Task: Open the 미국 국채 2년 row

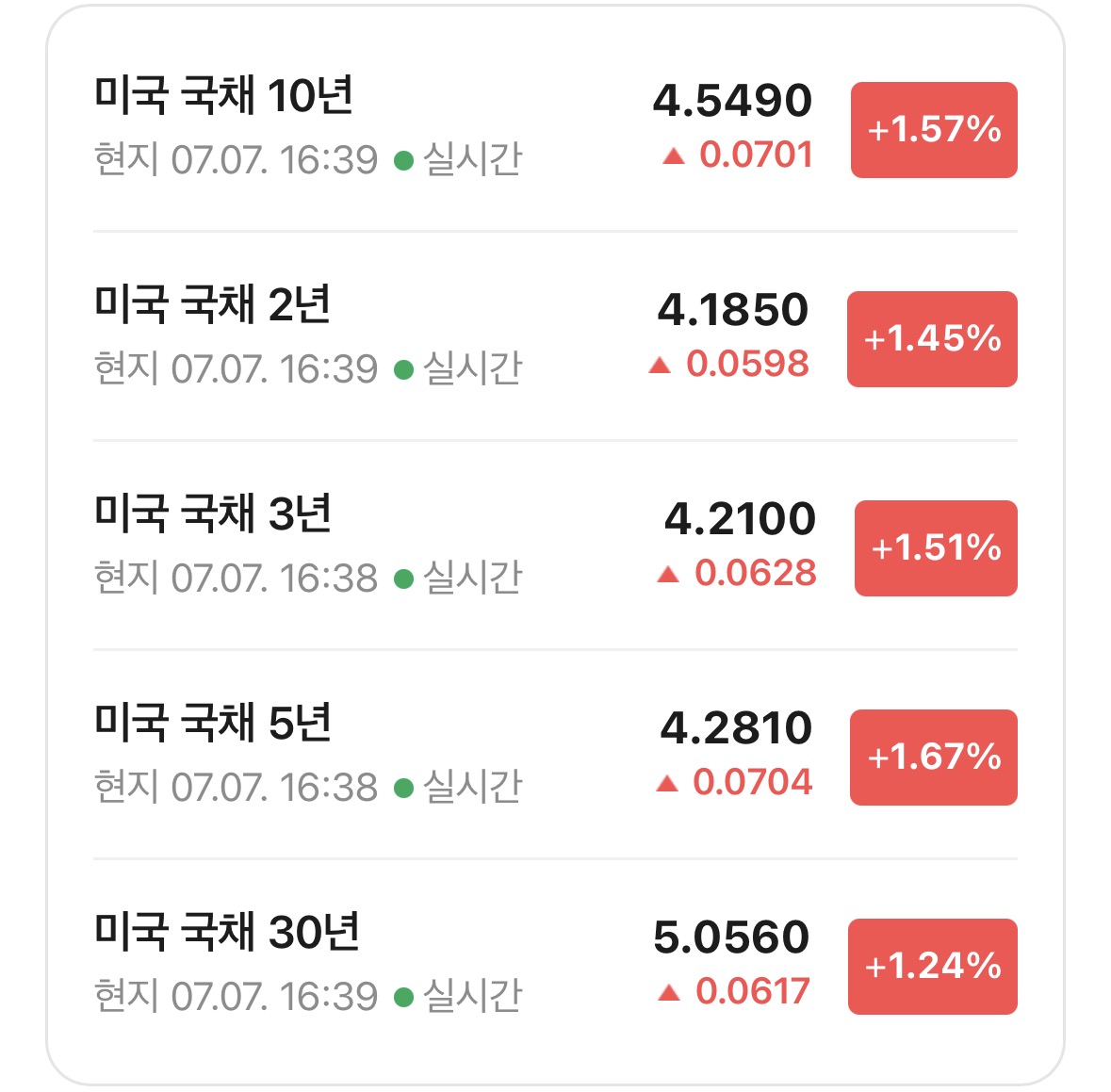Action: (556, 336)
